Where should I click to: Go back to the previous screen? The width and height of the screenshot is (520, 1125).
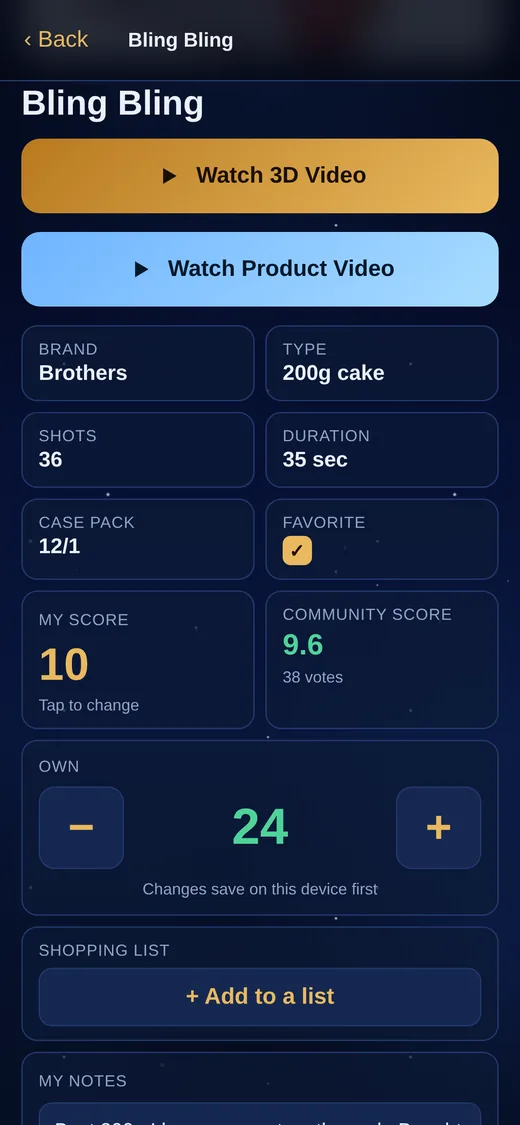click(56, 39)
